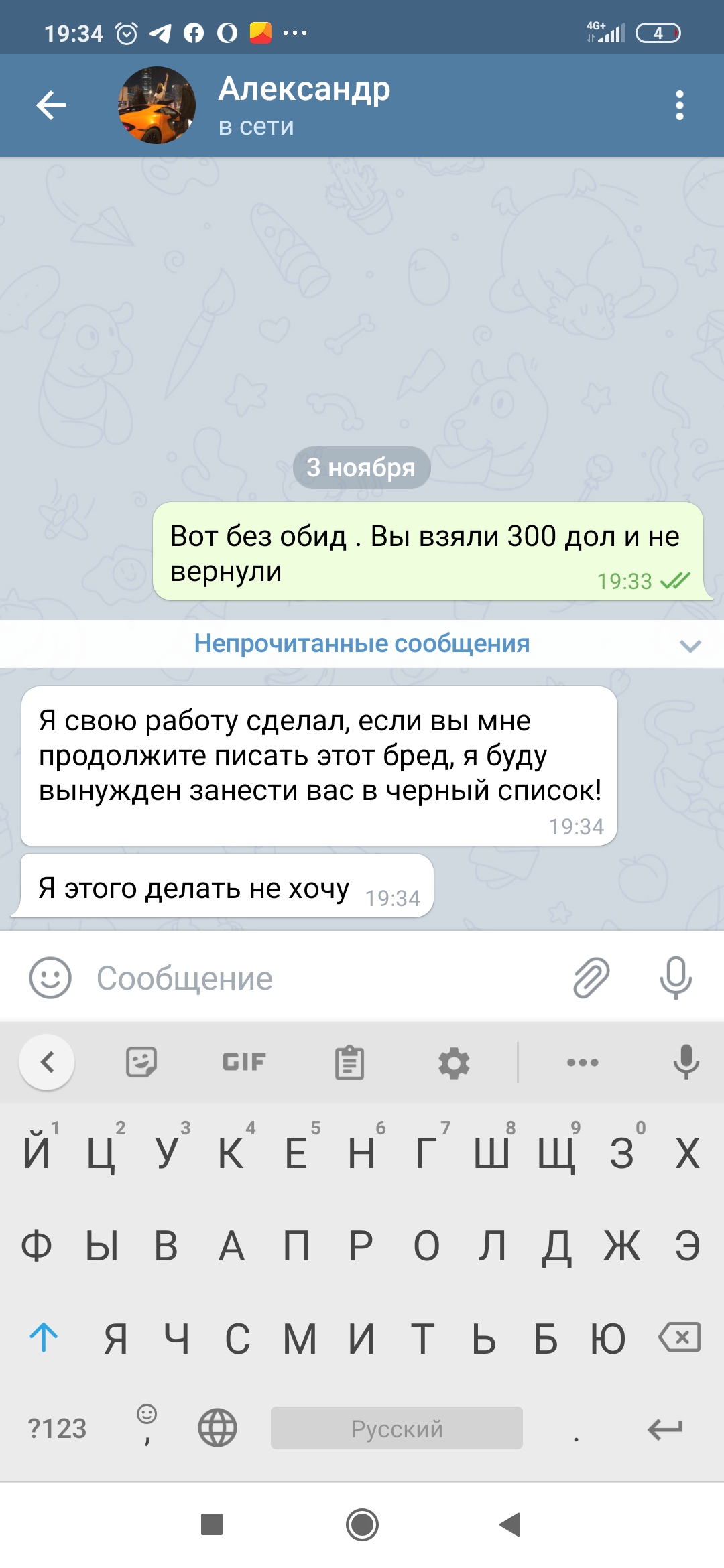This screenshot has height=1568, width=724.
Task: Open the emoji picker in the message bar
Action: tap(50, 978)
